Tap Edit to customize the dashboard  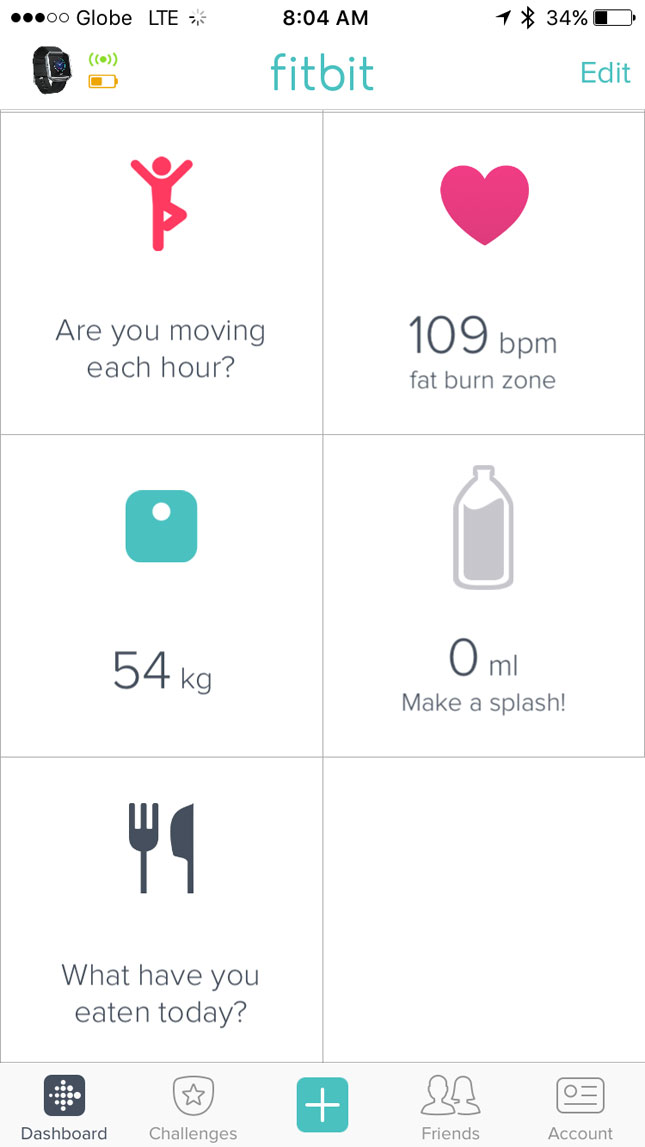[x=605, y=73]
